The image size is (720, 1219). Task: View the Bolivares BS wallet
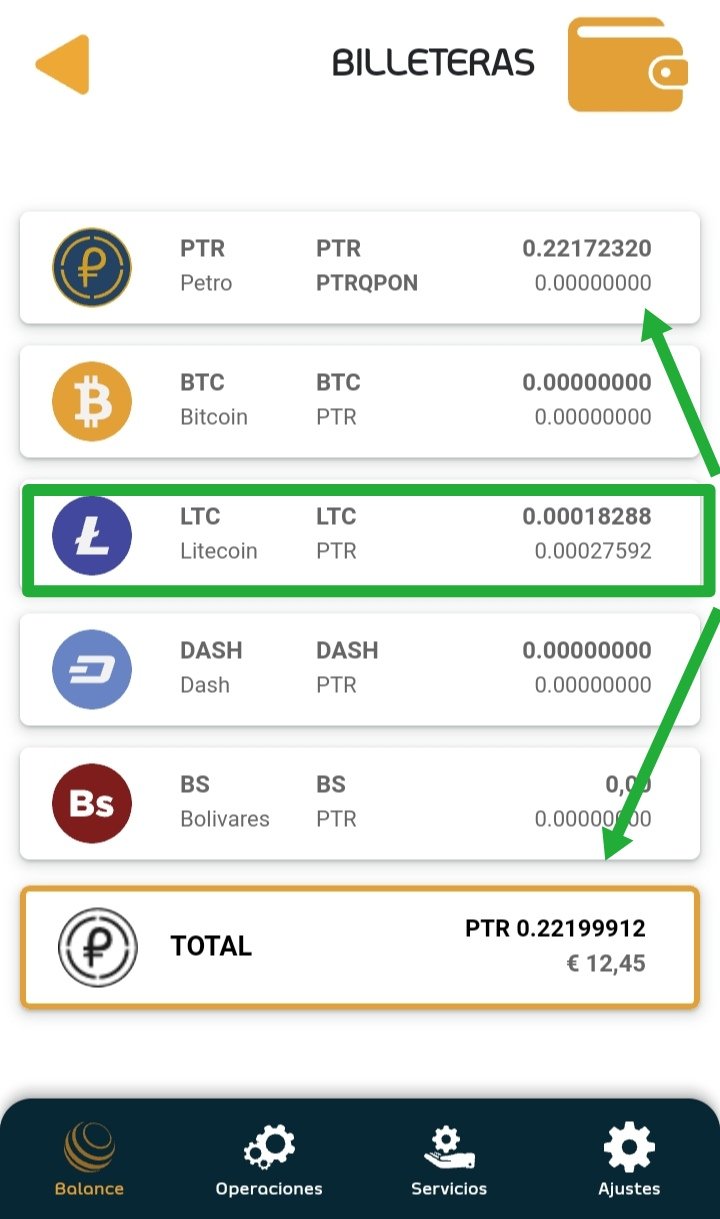(359, 802)
